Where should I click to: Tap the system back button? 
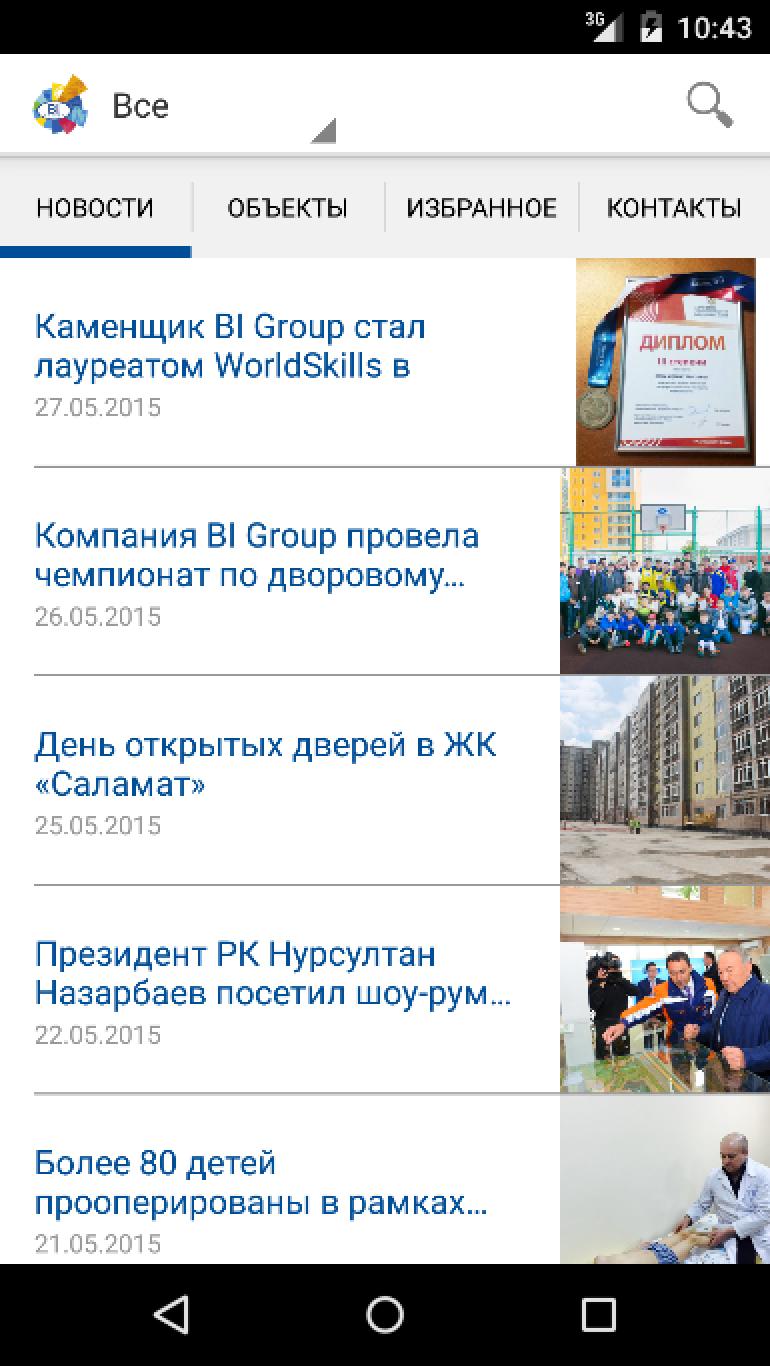coord(172,1314)
